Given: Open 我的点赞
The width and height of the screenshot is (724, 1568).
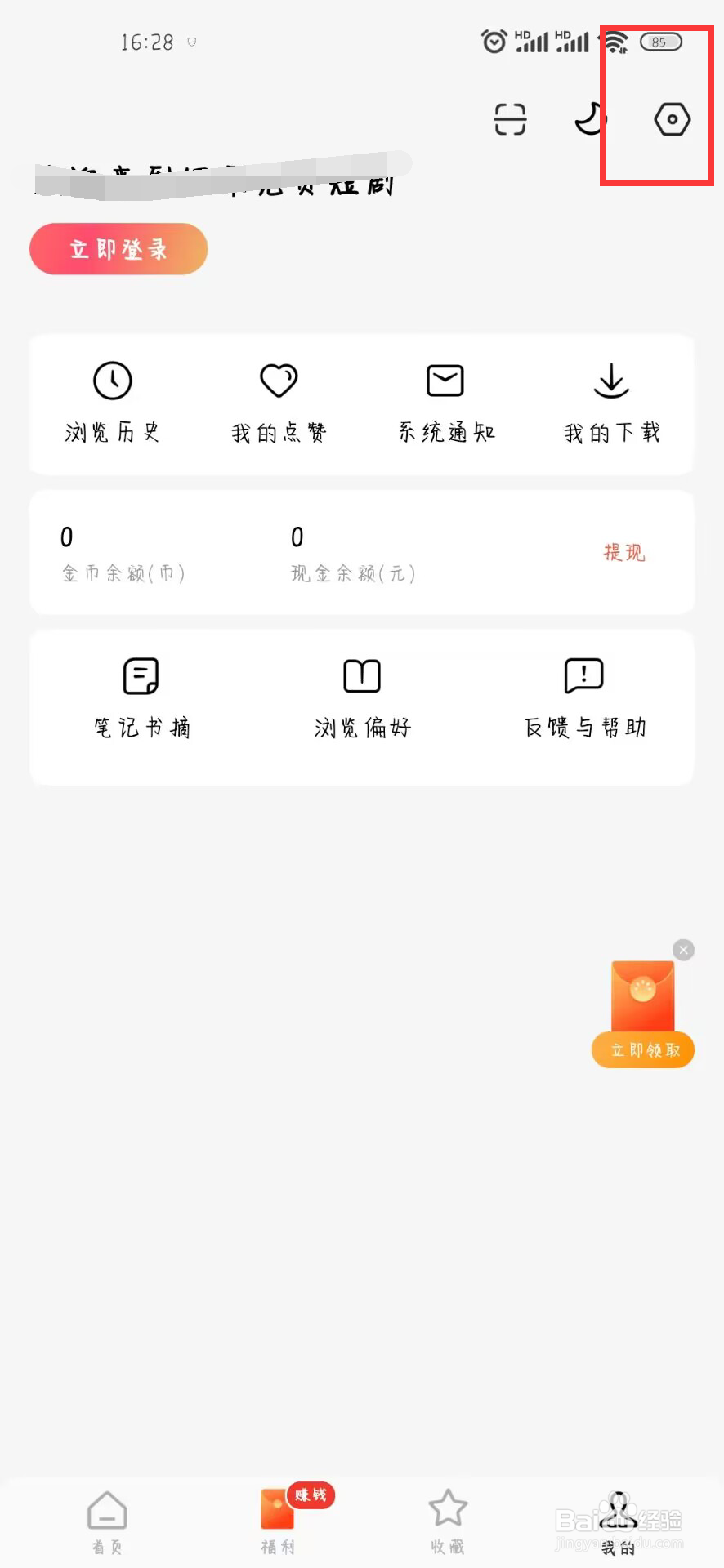Looking at the screenshot, I should pyautogui.click(x=279, y=402).
